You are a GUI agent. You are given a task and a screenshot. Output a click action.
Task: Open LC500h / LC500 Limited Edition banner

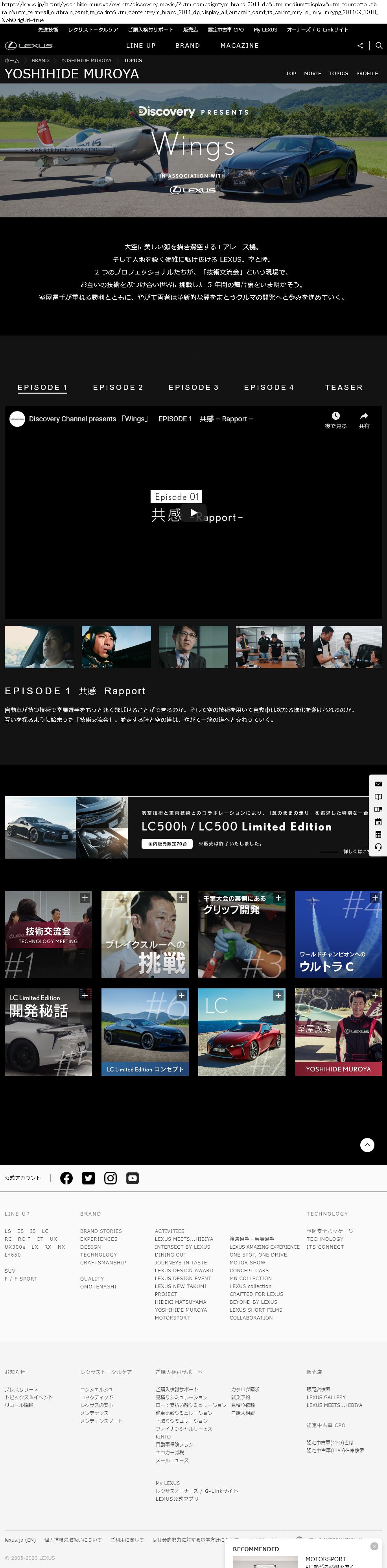click(x=193, y=827)
